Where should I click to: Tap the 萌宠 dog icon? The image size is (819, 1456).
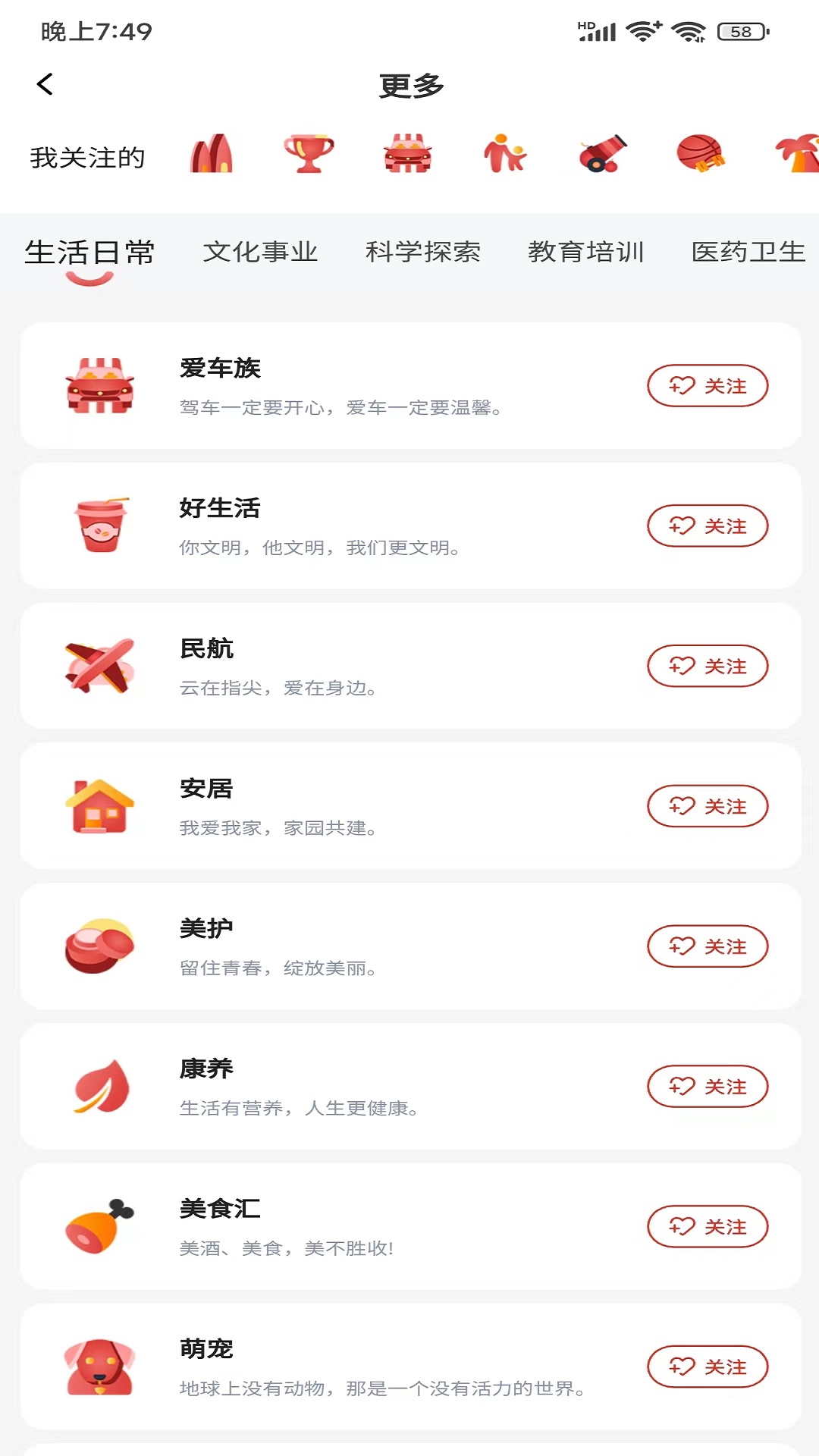pyautogui.click(x=100, y=1366)
